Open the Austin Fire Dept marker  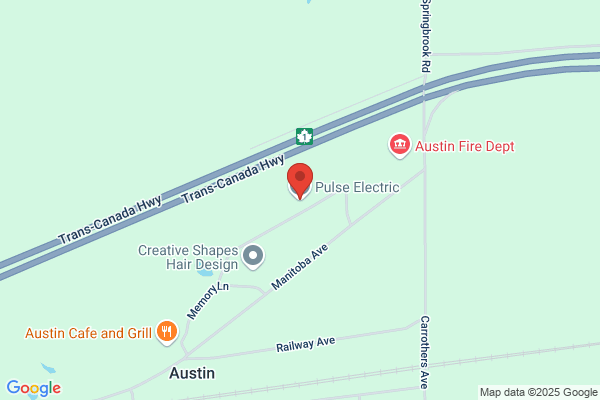point(400,145)
